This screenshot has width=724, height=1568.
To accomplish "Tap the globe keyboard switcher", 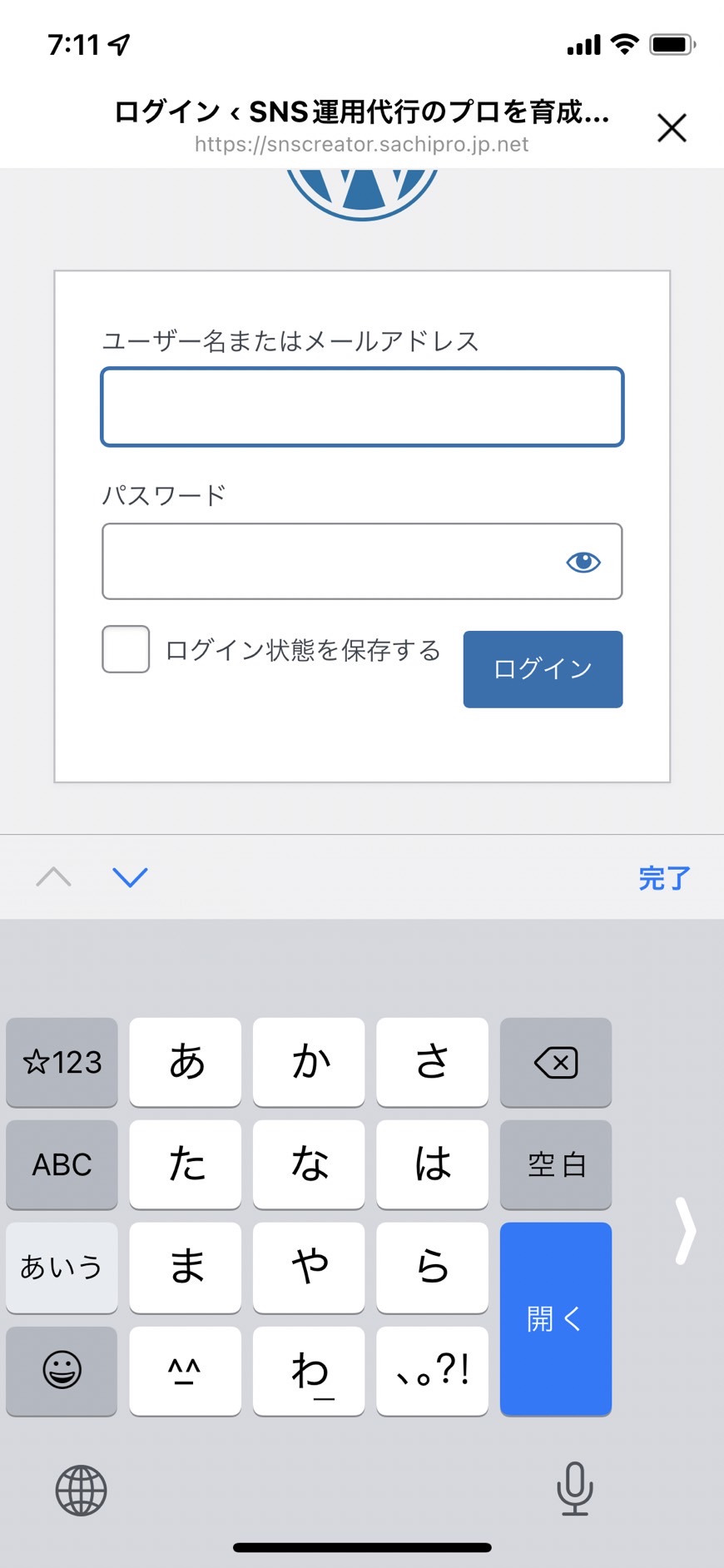I will point(81,1490).
